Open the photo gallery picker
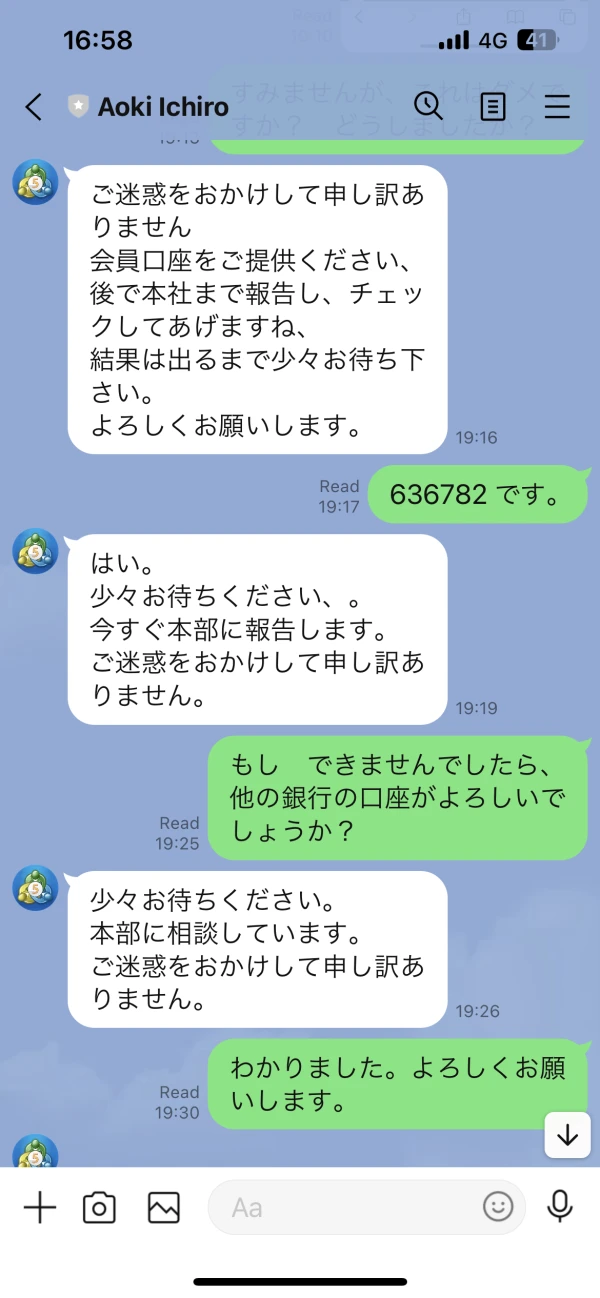This screenshot has width=600, height=1298. tap(163, 1208)
